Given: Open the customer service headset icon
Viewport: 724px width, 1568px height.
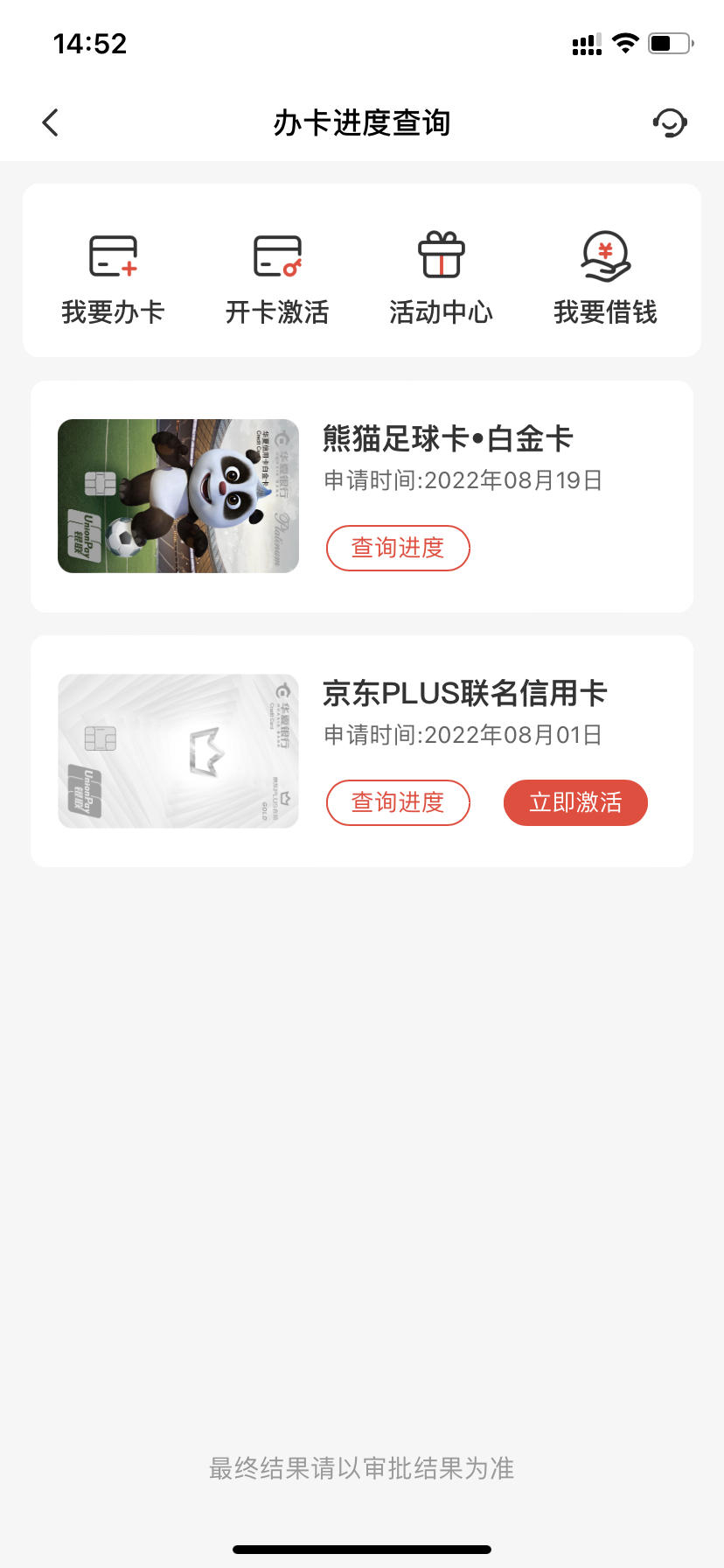Looking at the screenshot, I should point(670,122).
